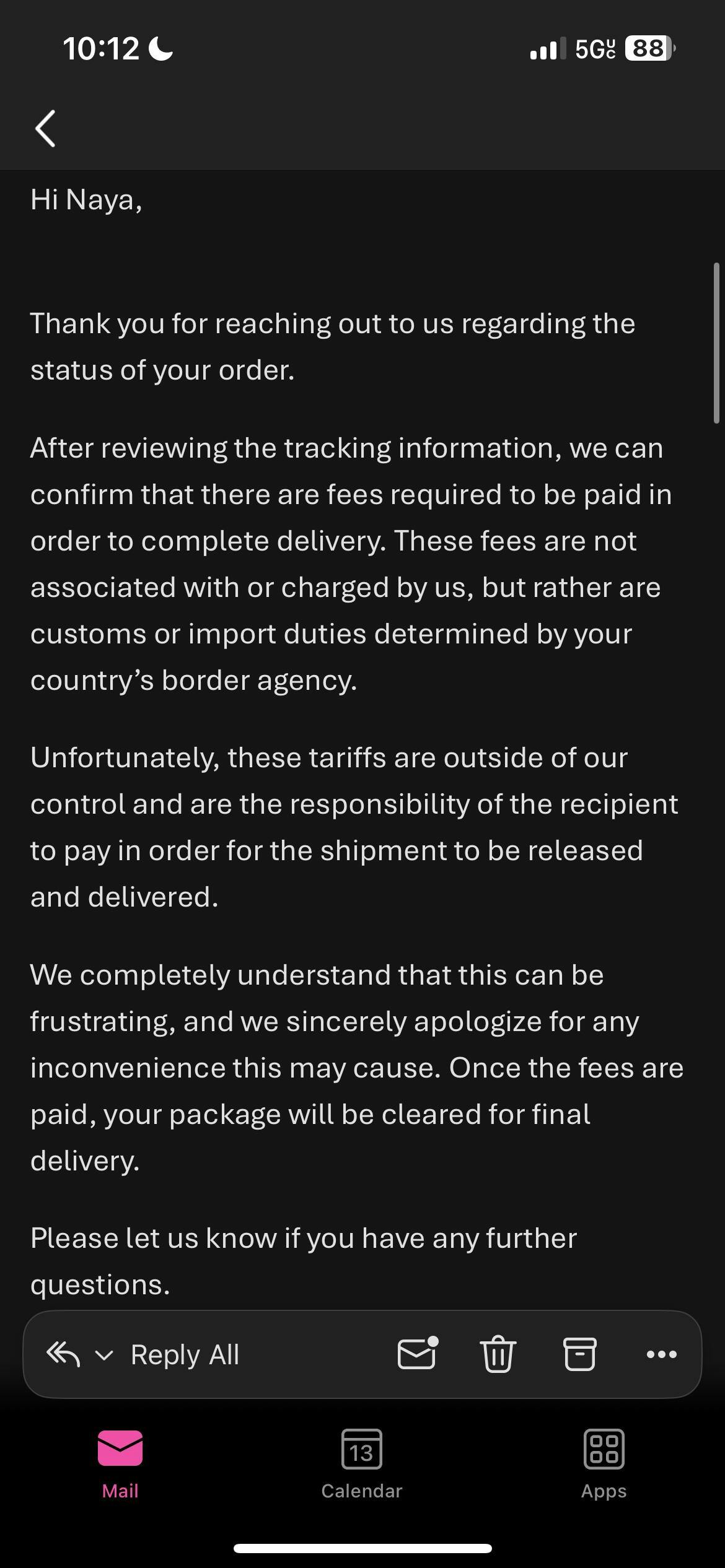
Task: Go back to the inbox
Action: [x=45, y=129]
